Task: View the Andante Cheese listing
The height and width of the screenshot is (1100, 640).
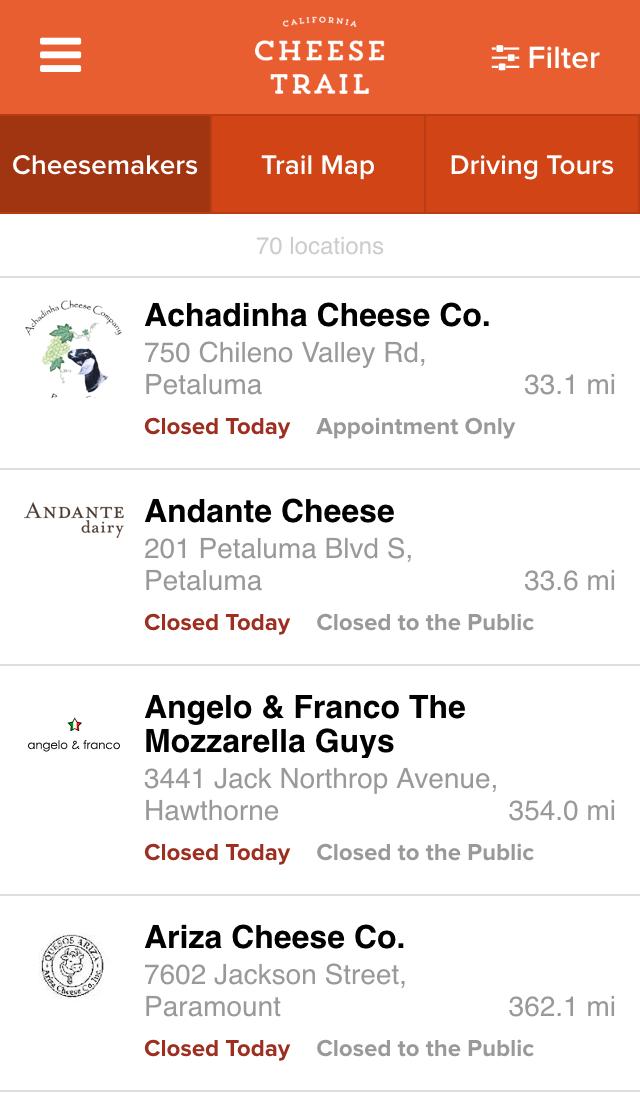Action: [x=270, y=512]
